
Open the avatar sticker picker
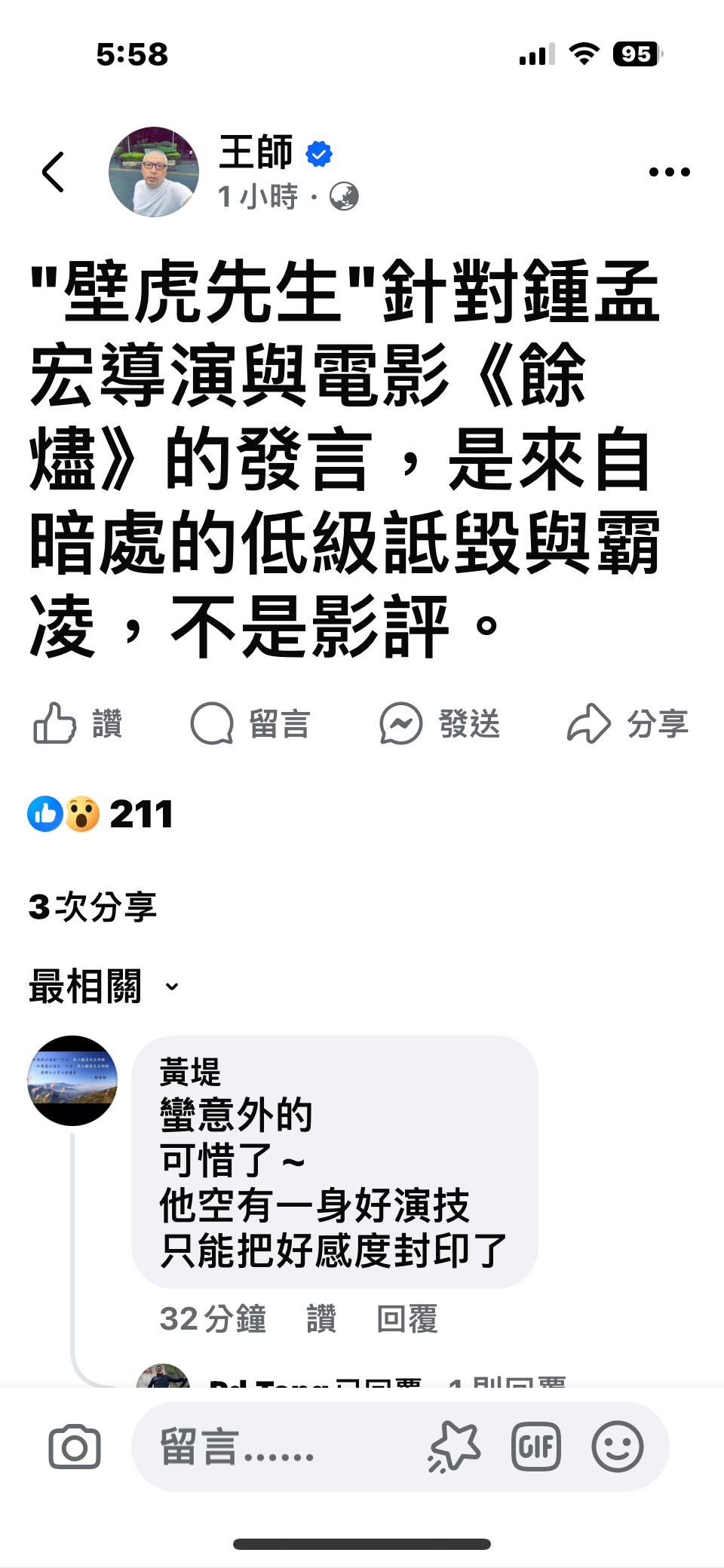[454, 1447]
